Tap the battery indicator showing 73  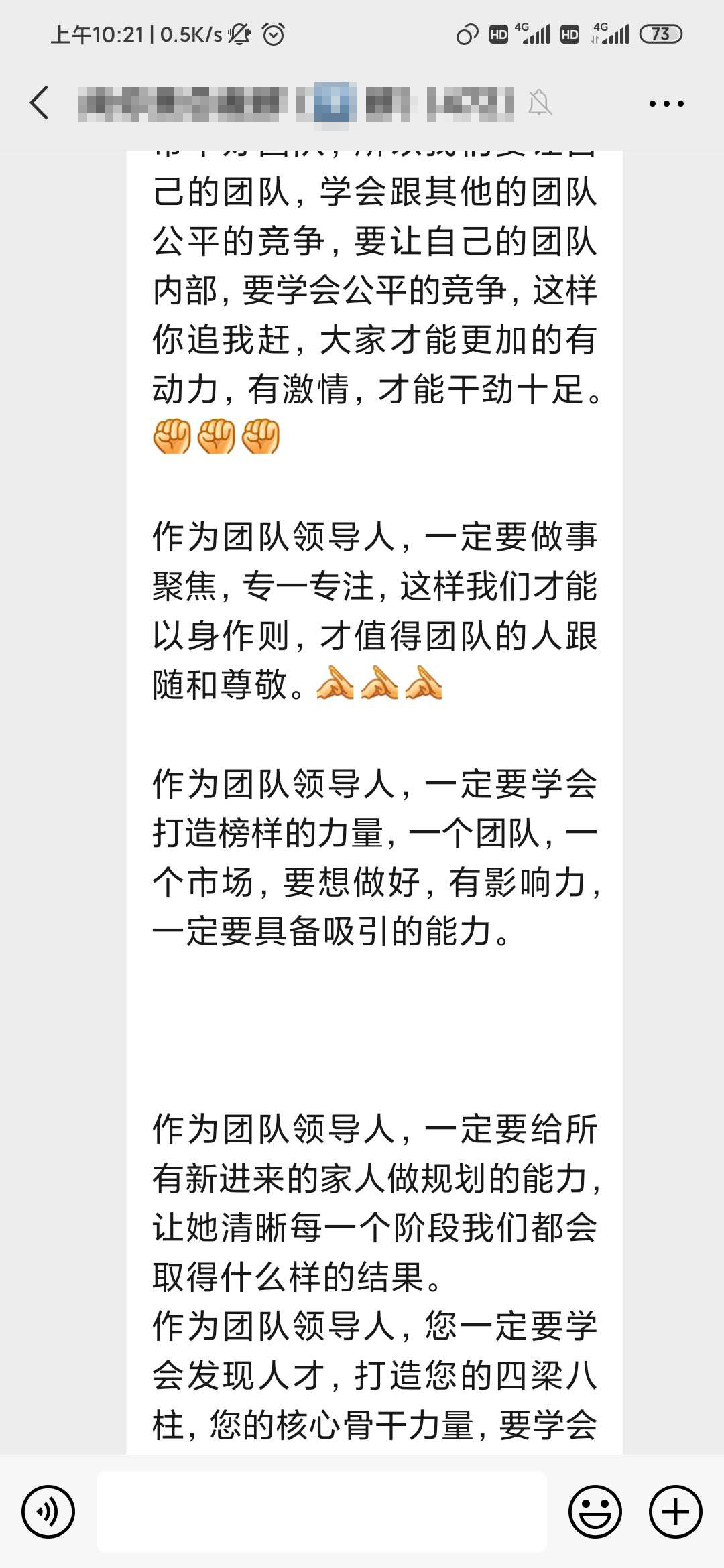(x=660, y=34)
